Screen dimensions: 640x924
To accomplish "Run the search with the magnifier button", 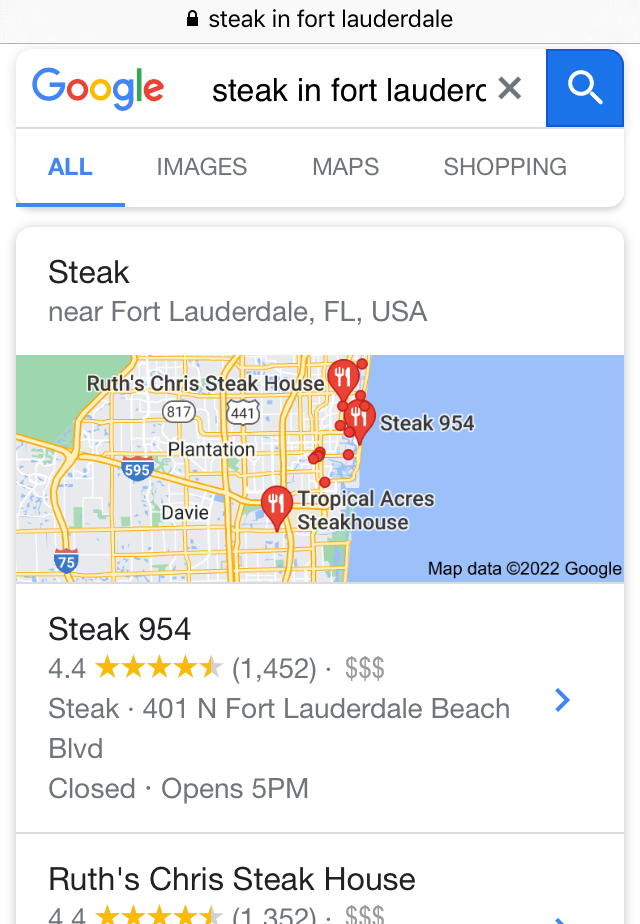I will tap(584, 89).
